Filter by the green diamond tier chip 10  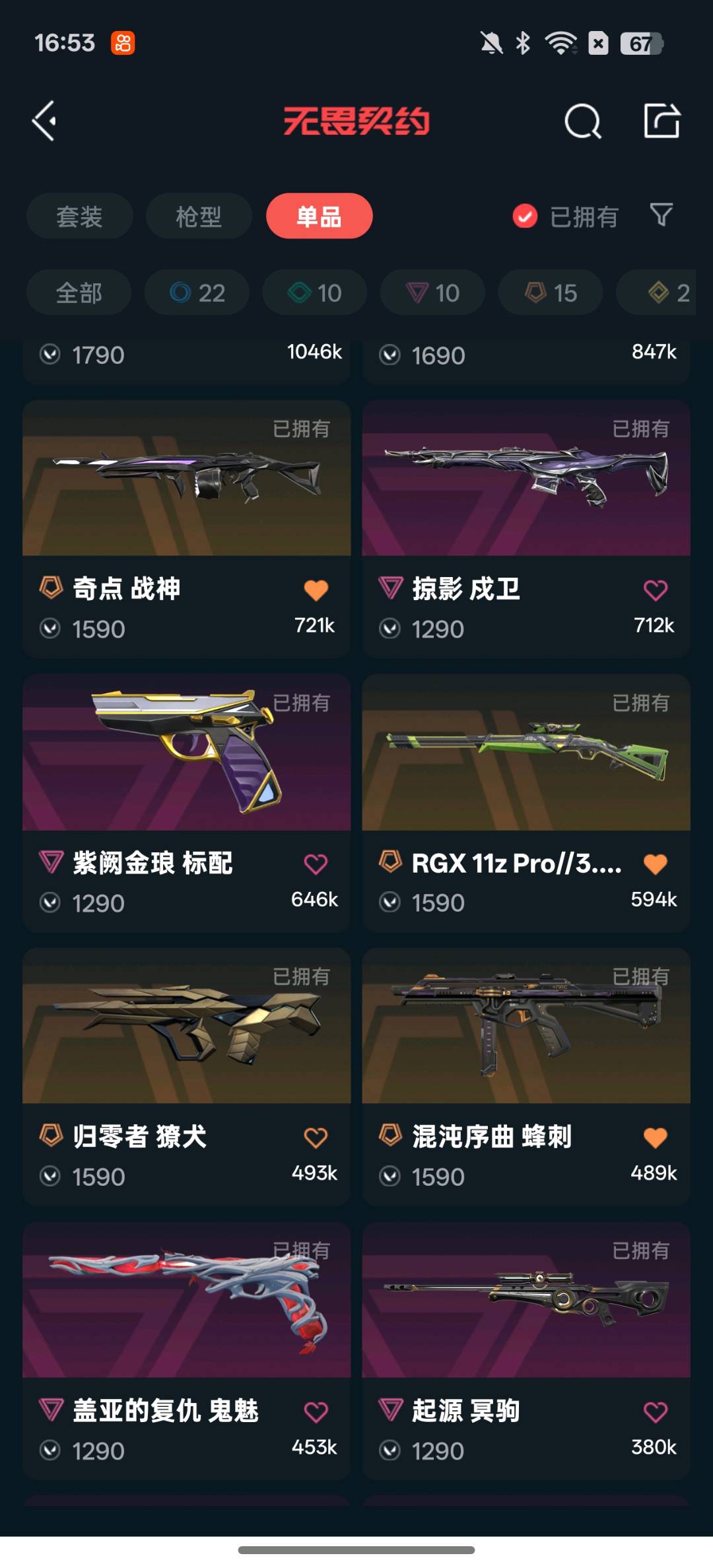[x=314, y=292]
